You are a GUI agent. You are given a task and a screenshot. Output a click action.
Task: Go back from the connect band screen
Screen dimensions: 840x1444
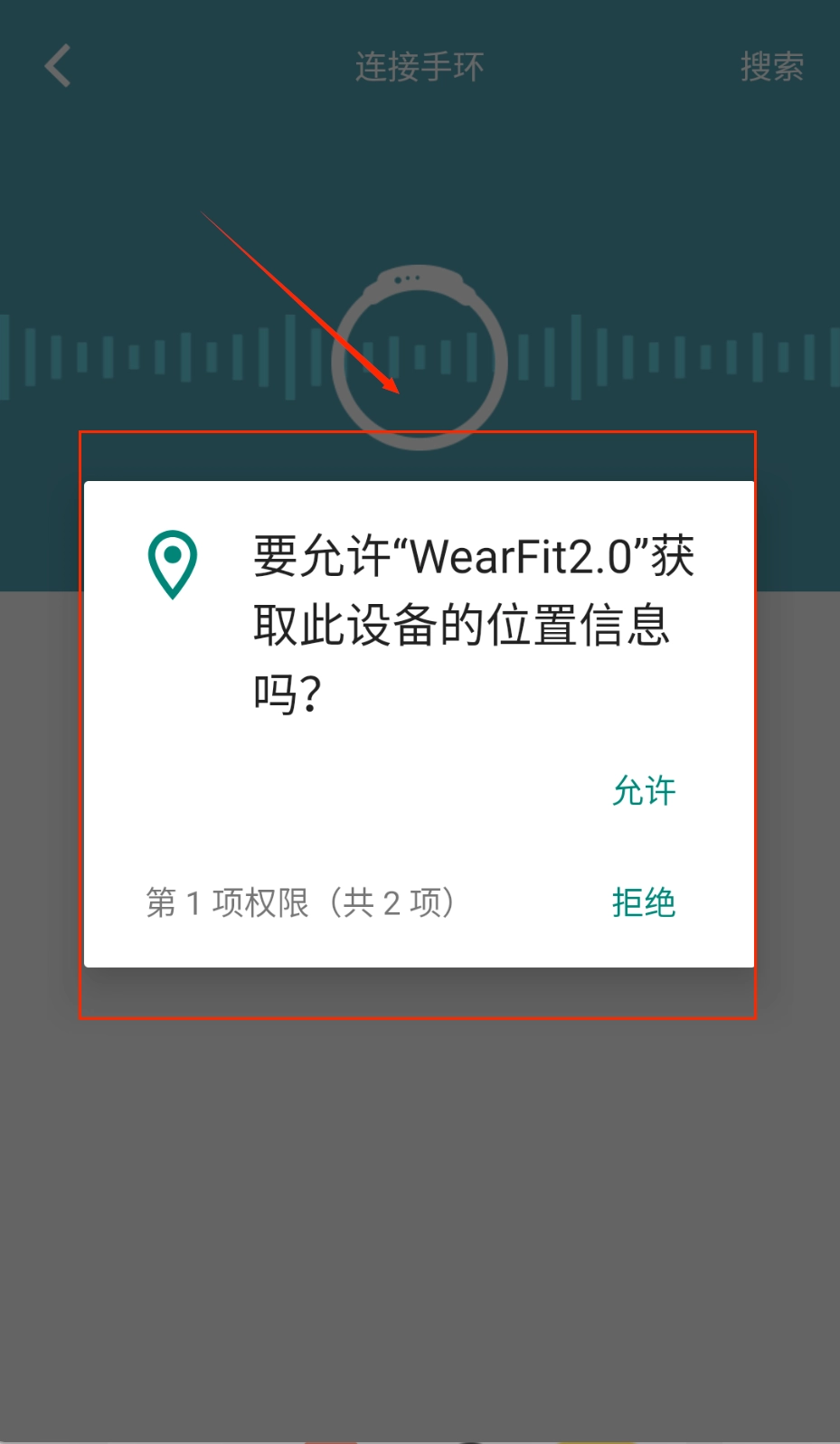(57, 66)
